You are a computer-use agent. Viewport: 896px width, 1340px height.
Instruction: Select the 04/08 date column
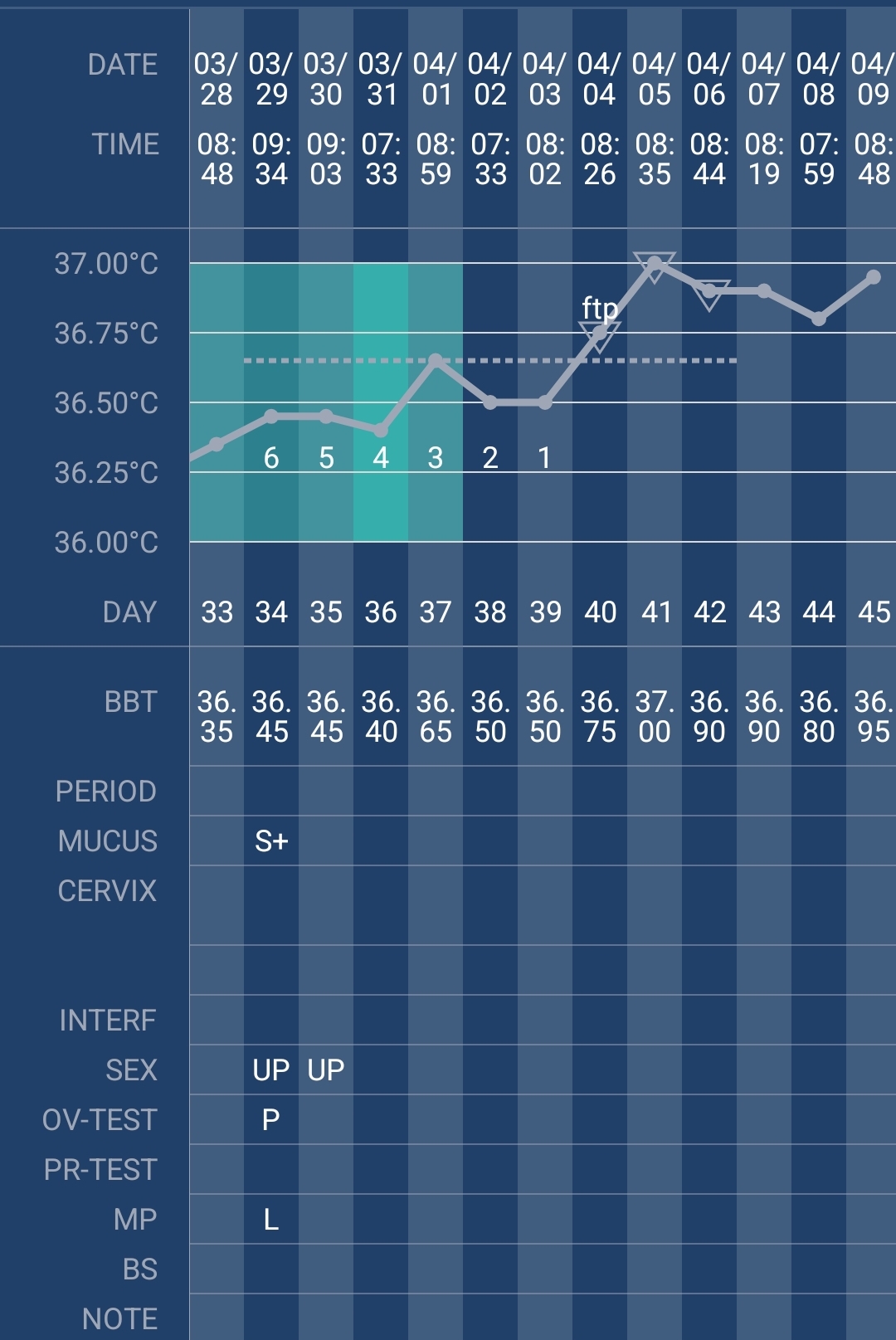[x=819, y=80]
